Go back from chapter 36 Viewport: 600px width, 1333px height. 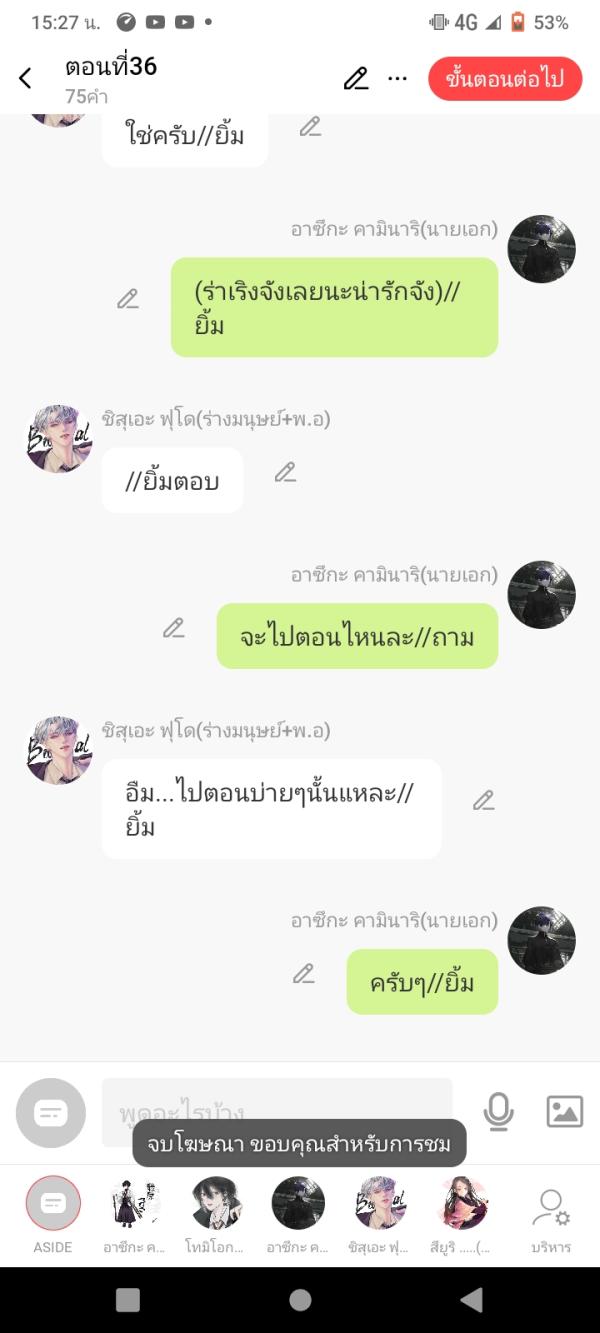click(x=26, y=79)
